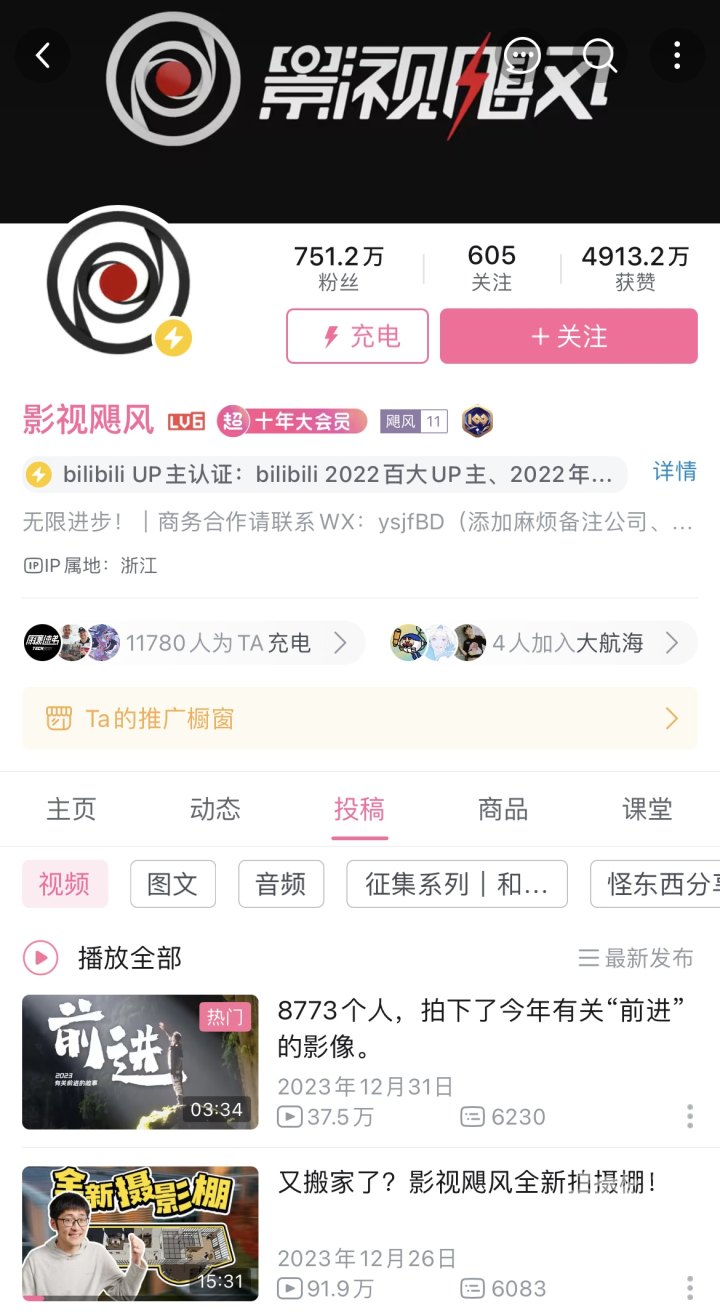Select the 音频 filter chip
This screenshot has width=720, height=1316.
(281, 884)
